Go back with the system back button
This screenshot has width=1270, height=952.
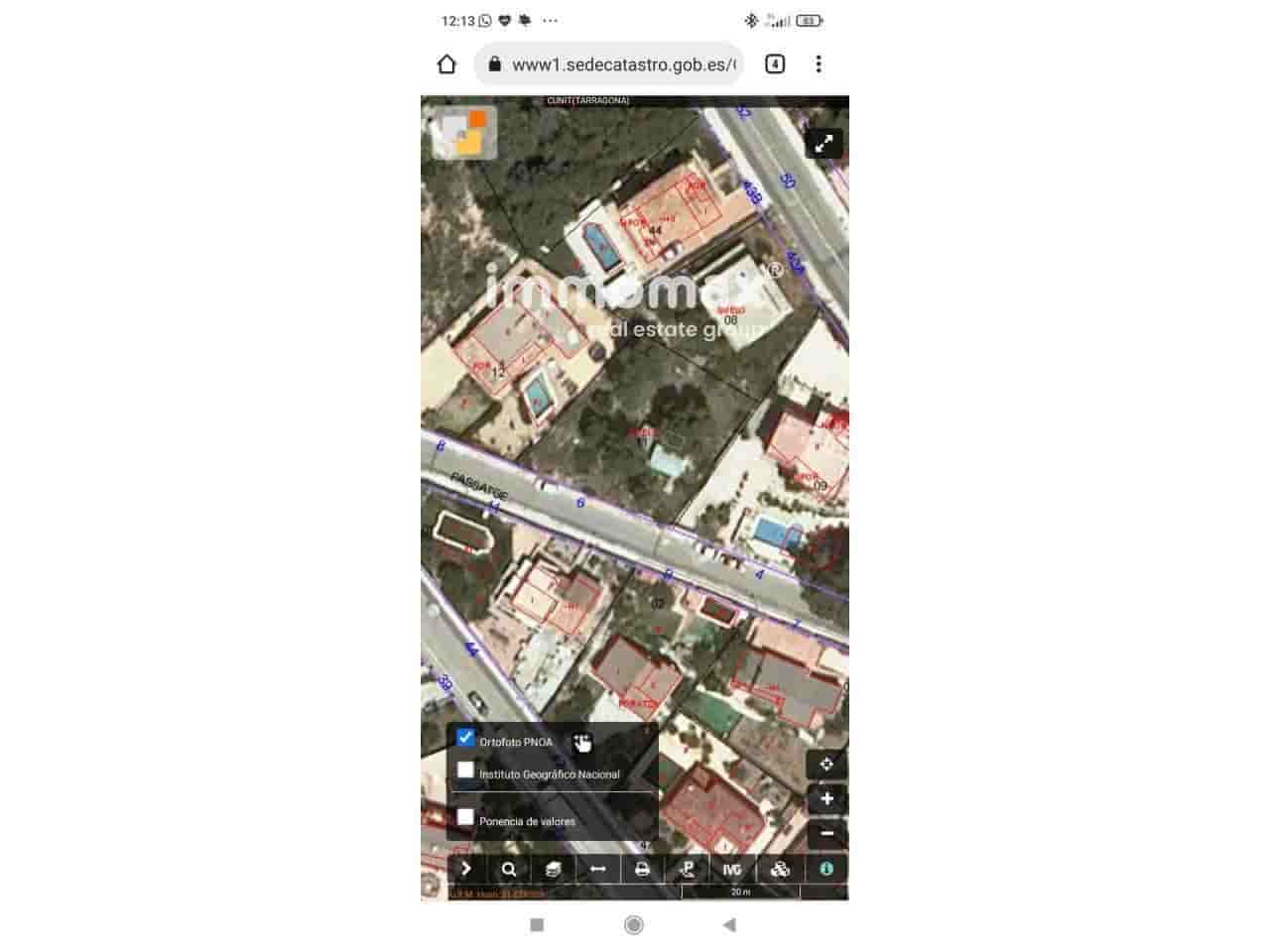[729, 925]
